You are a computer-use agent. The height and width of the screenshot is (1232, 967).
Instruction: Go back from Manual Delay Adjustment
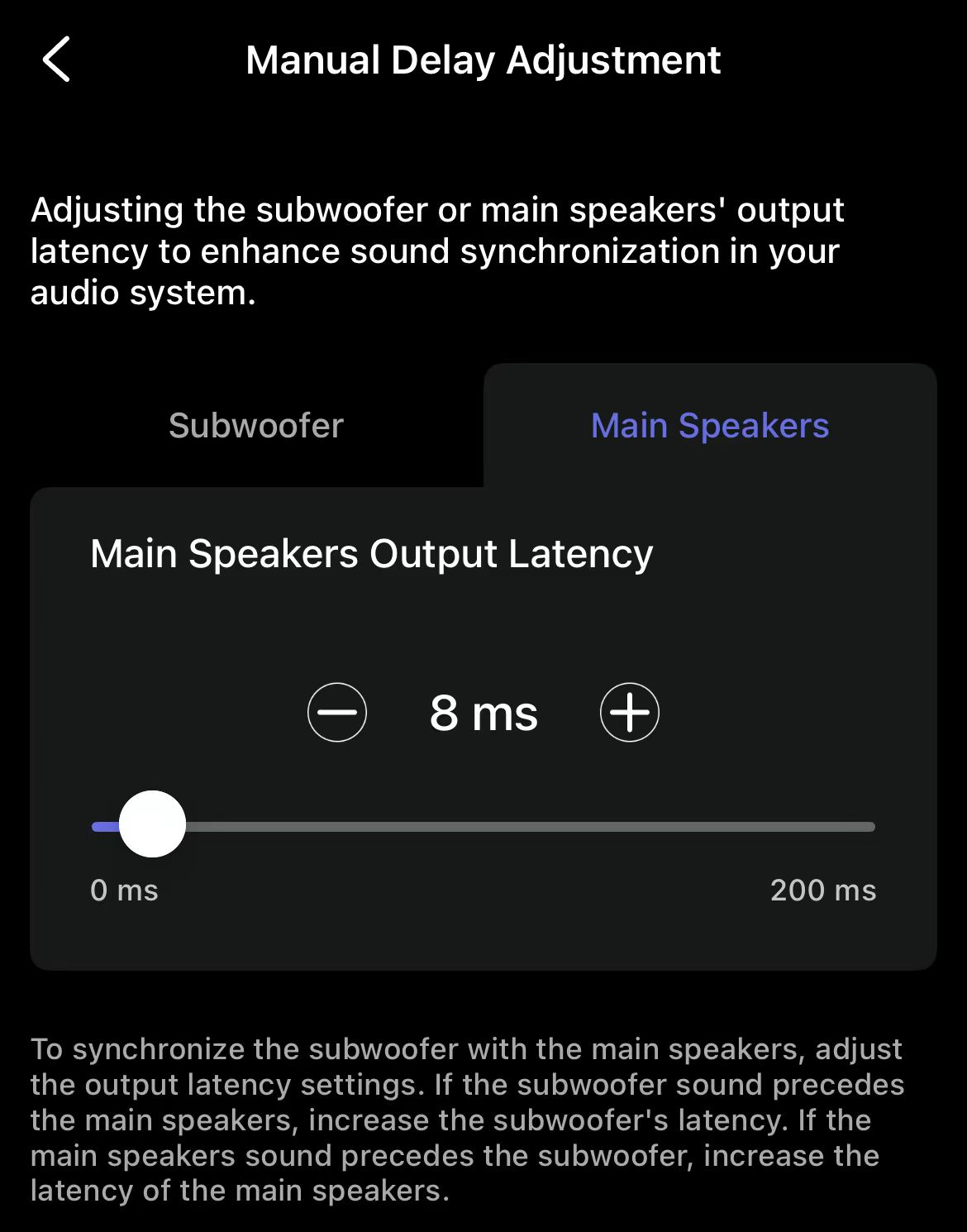(x=56, y=60)
